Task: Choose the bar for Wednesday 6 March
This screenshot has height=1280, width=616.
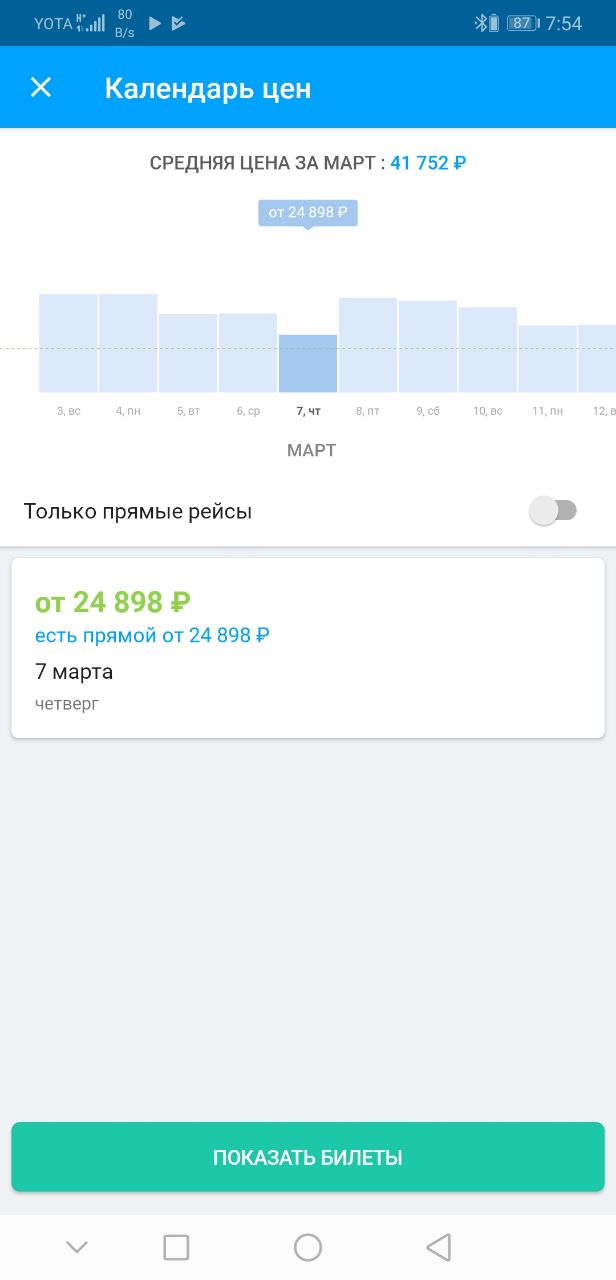Action: (248, 353)
